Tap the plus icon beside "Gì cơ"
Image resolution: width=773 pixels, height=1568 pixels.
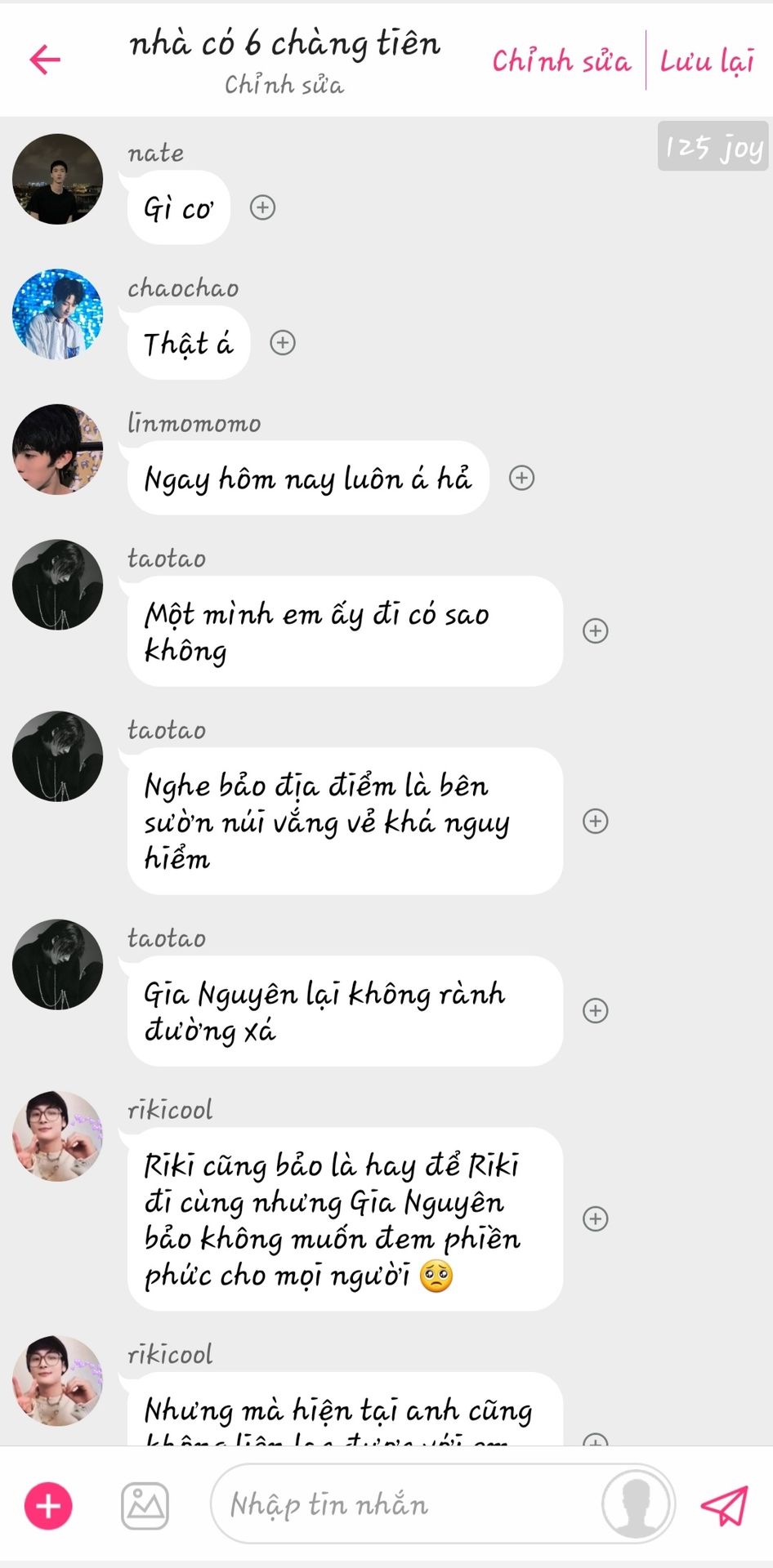[262, 207]
